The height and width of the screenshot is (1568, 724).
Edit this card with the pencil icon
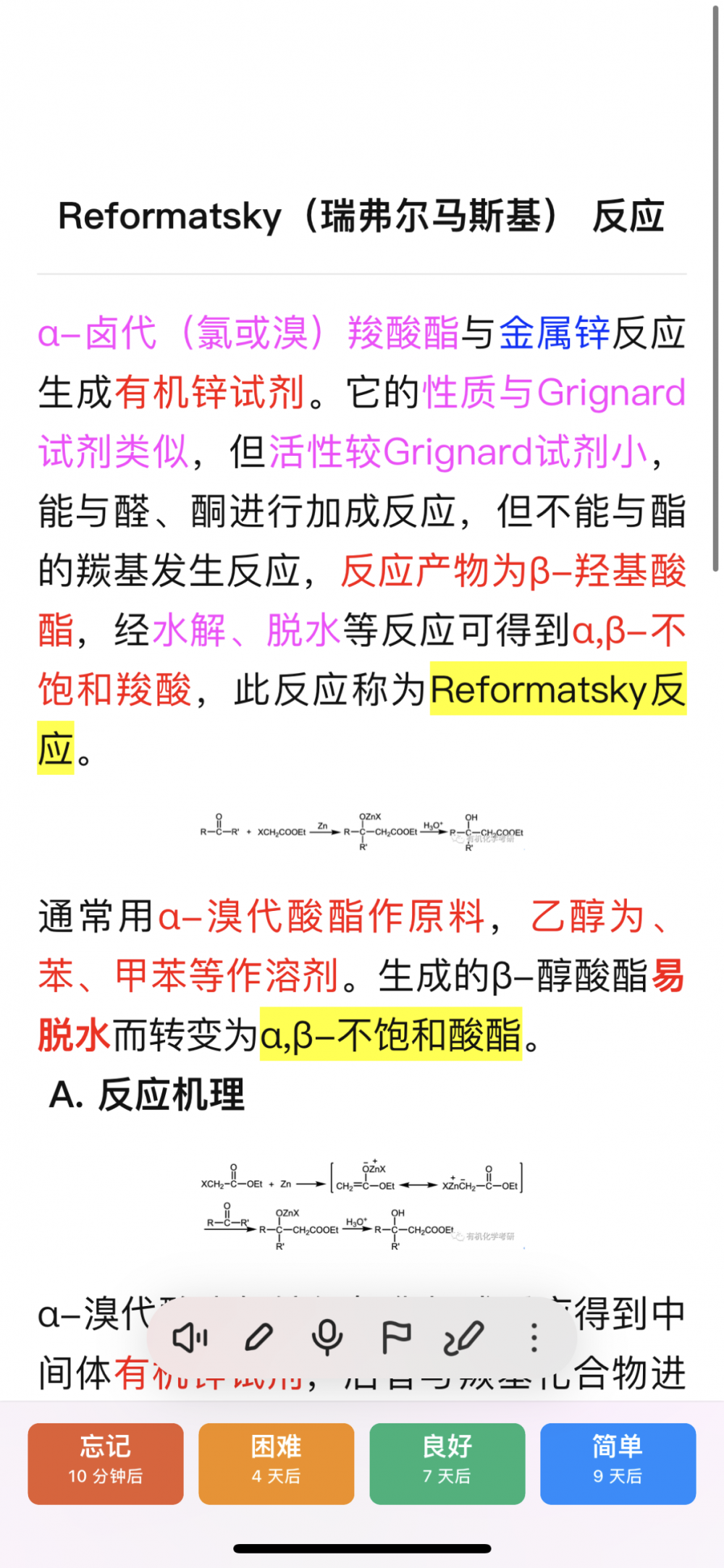[258, 1338]
